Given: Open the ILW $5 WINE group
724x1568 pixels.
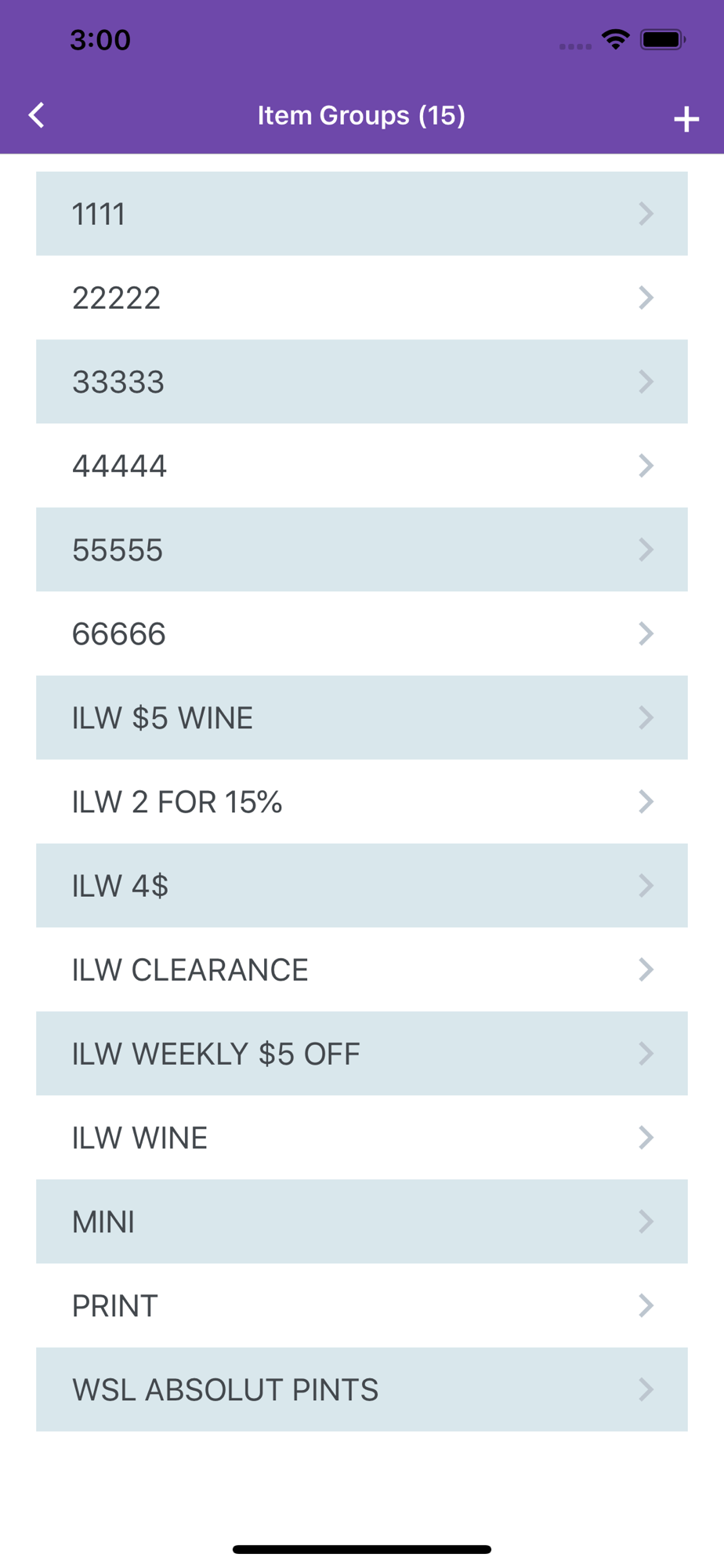Looking at the screenshot, I should click(x=362, y=717).
